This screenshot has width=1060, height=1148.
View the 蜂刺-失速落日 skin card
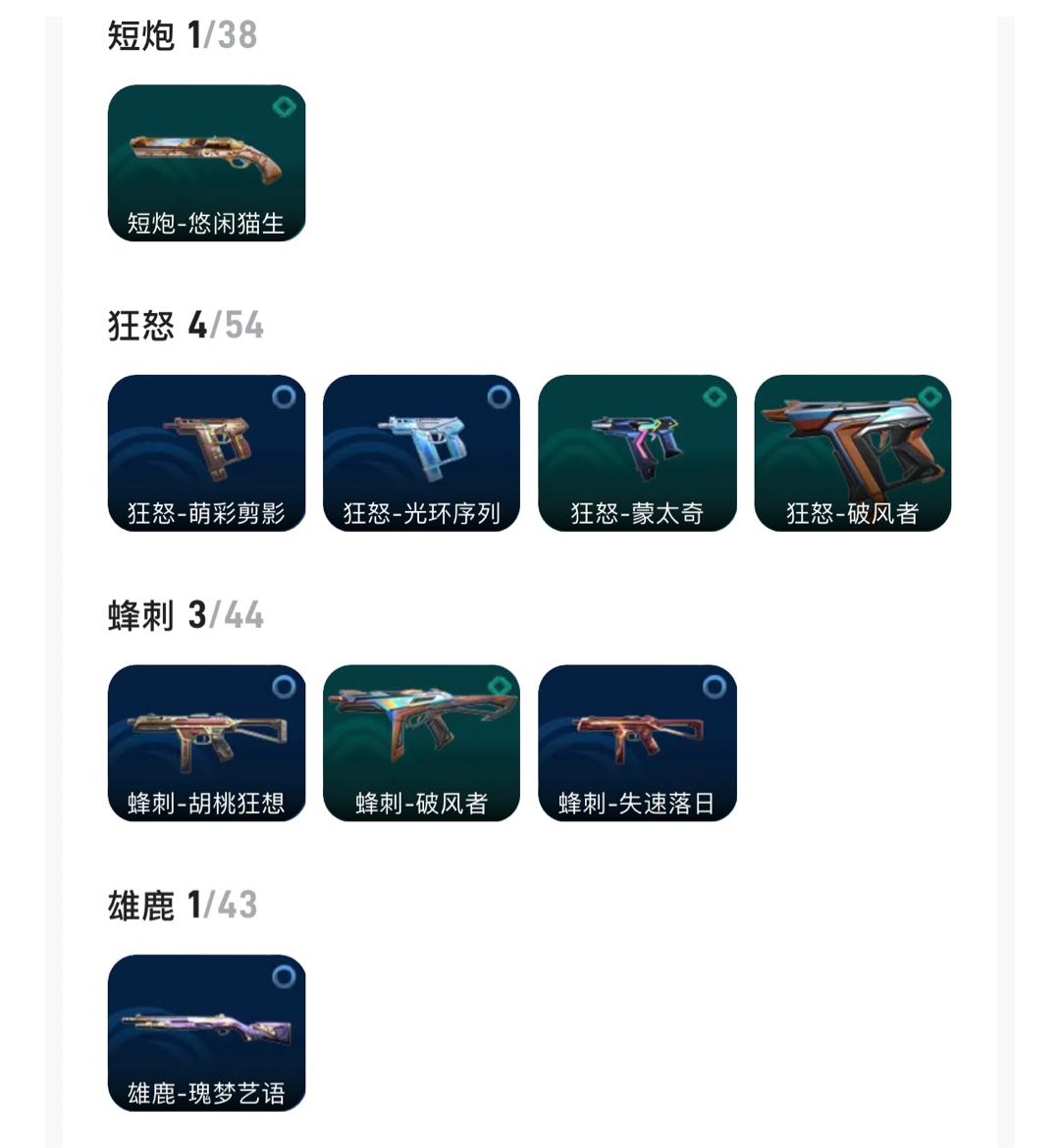pos(637,743)
